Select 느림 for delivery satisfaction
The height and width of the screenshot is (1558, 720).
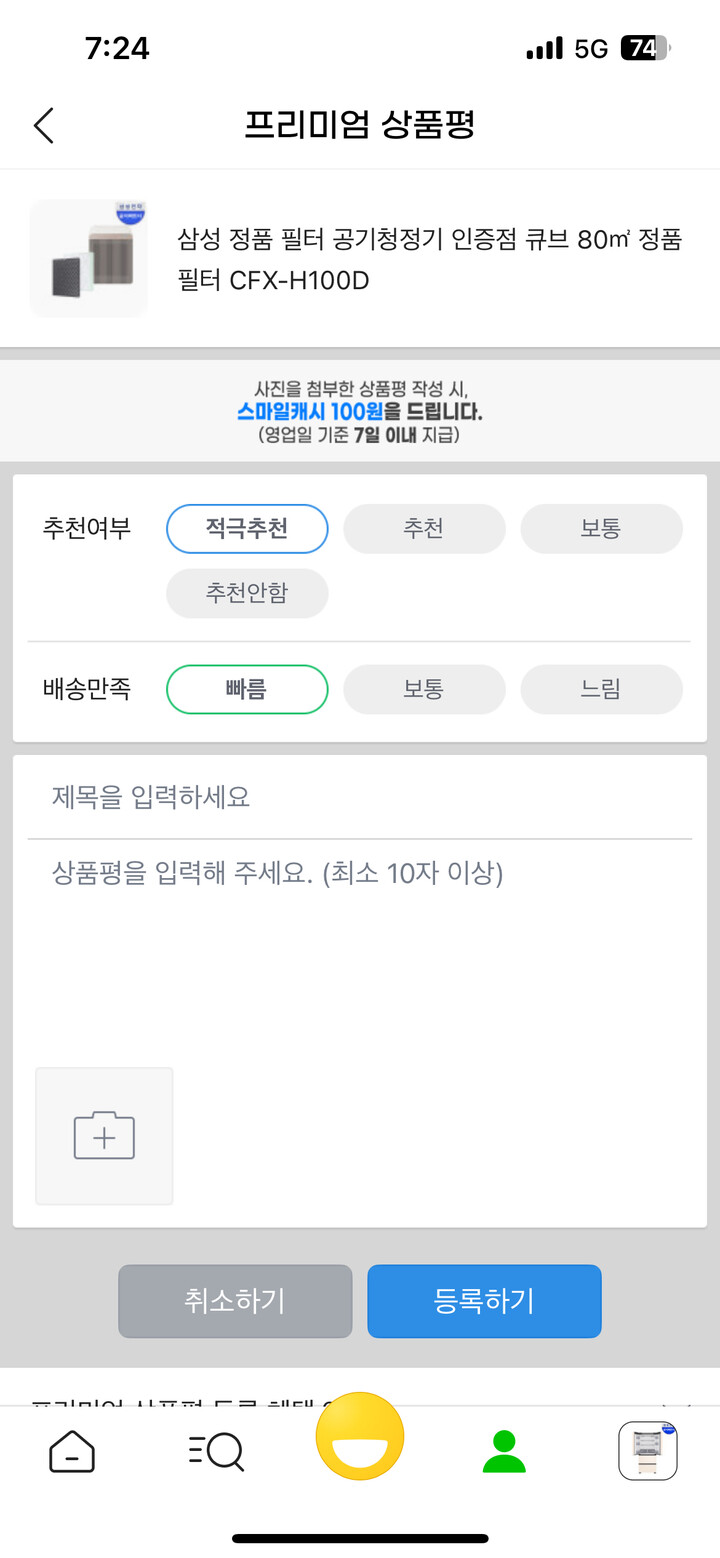(x=601, y=689)
